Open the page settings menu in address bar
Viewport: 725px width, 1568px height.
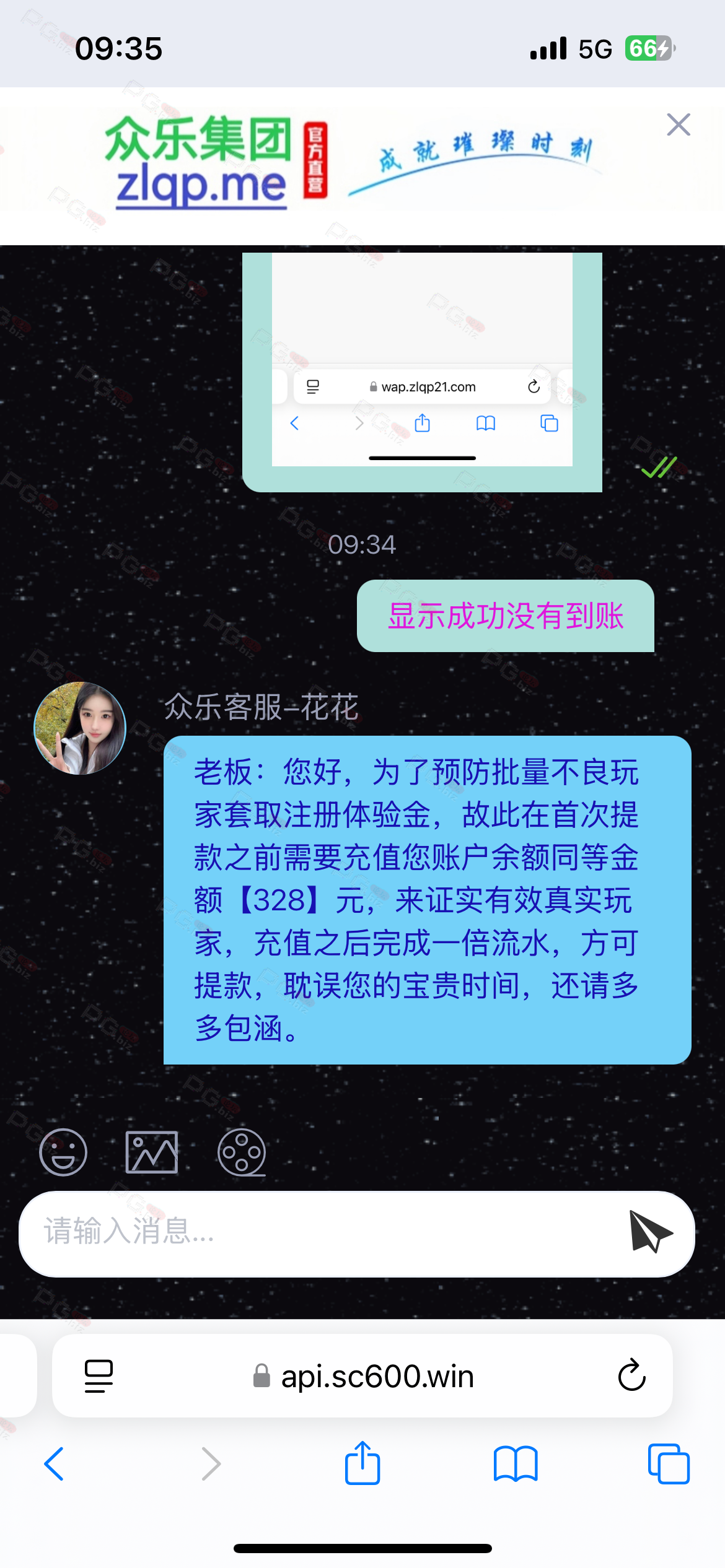99,1376
